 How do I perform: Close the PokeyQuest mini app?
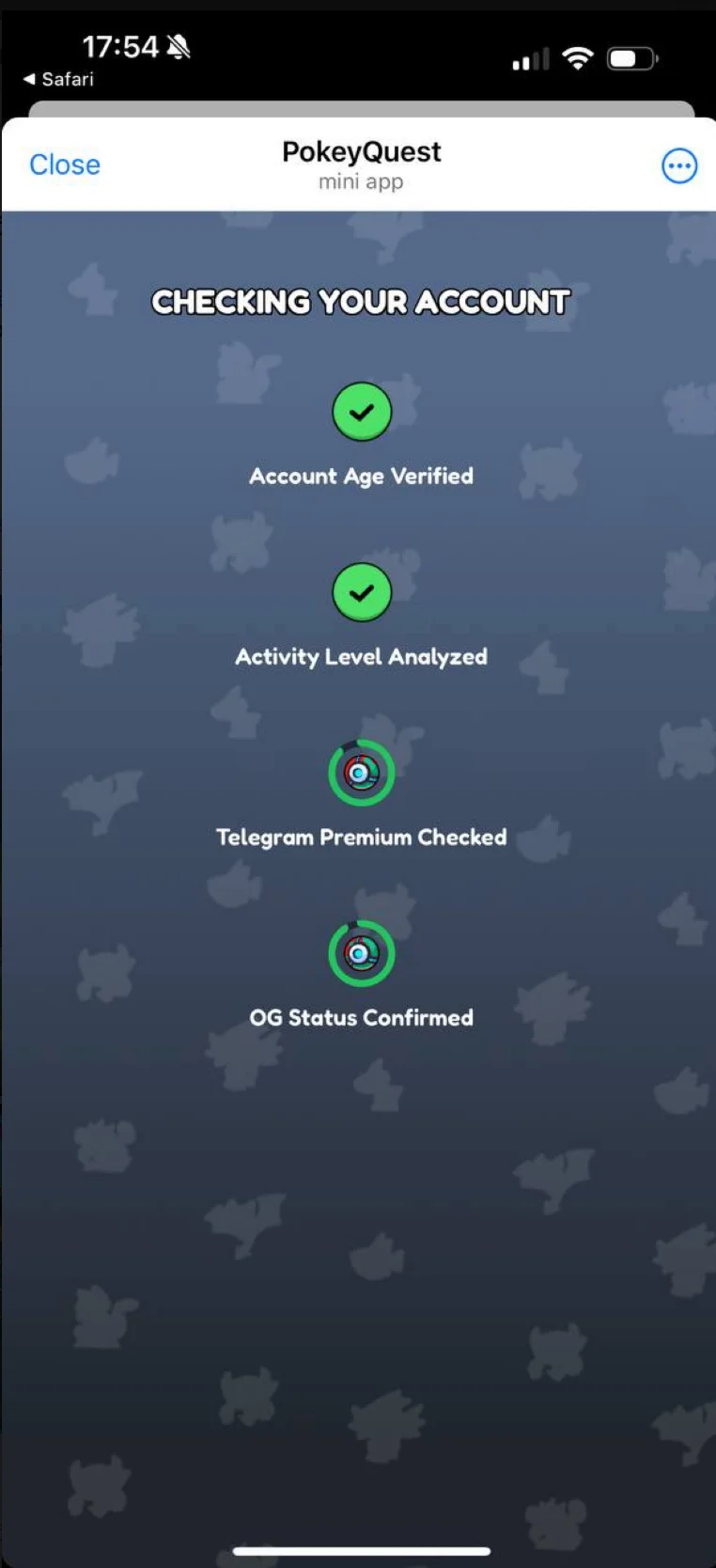tap(65, 165)
